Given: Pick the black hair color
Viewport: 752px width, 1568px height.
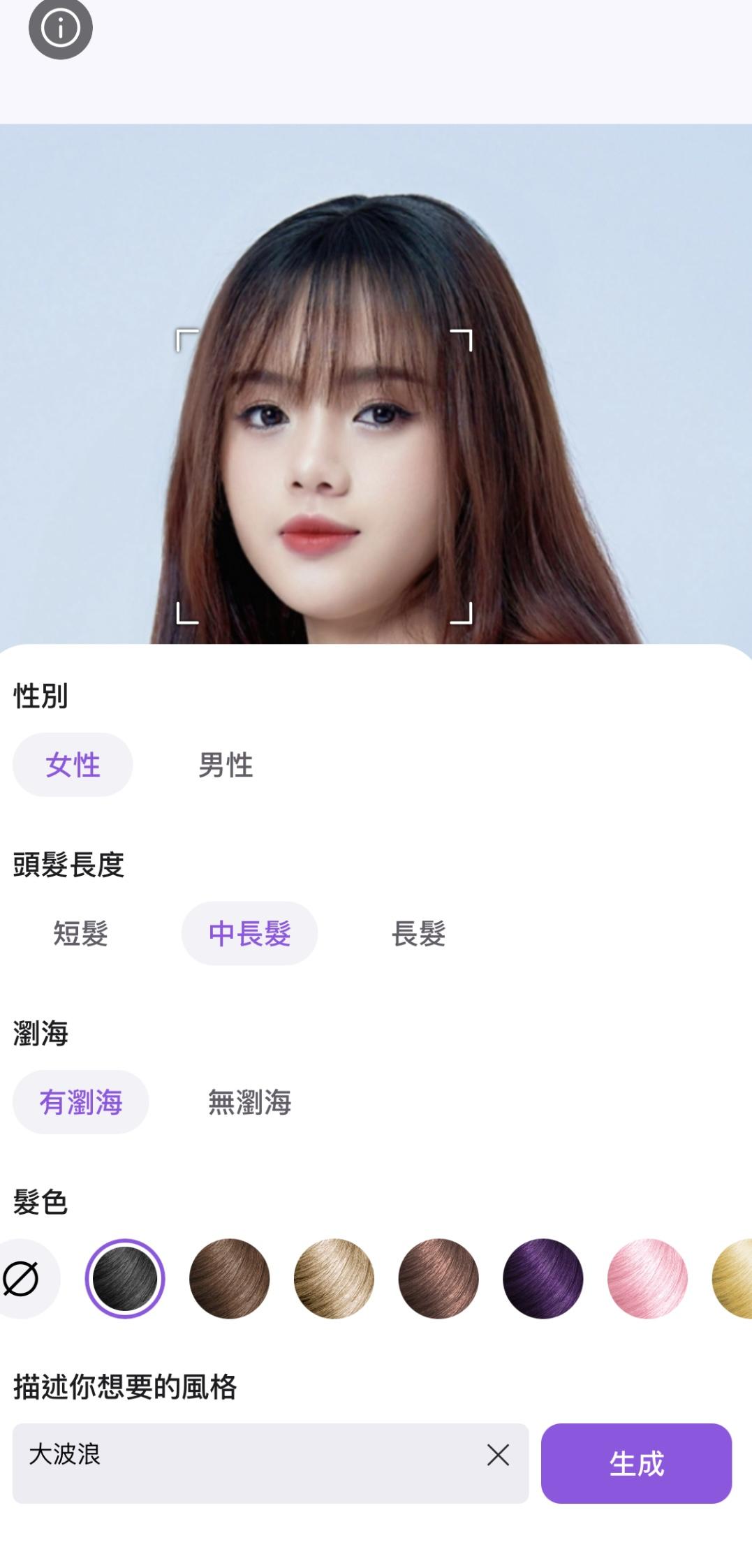Looking at the screenshot, I should click(x=125, y=1279).
